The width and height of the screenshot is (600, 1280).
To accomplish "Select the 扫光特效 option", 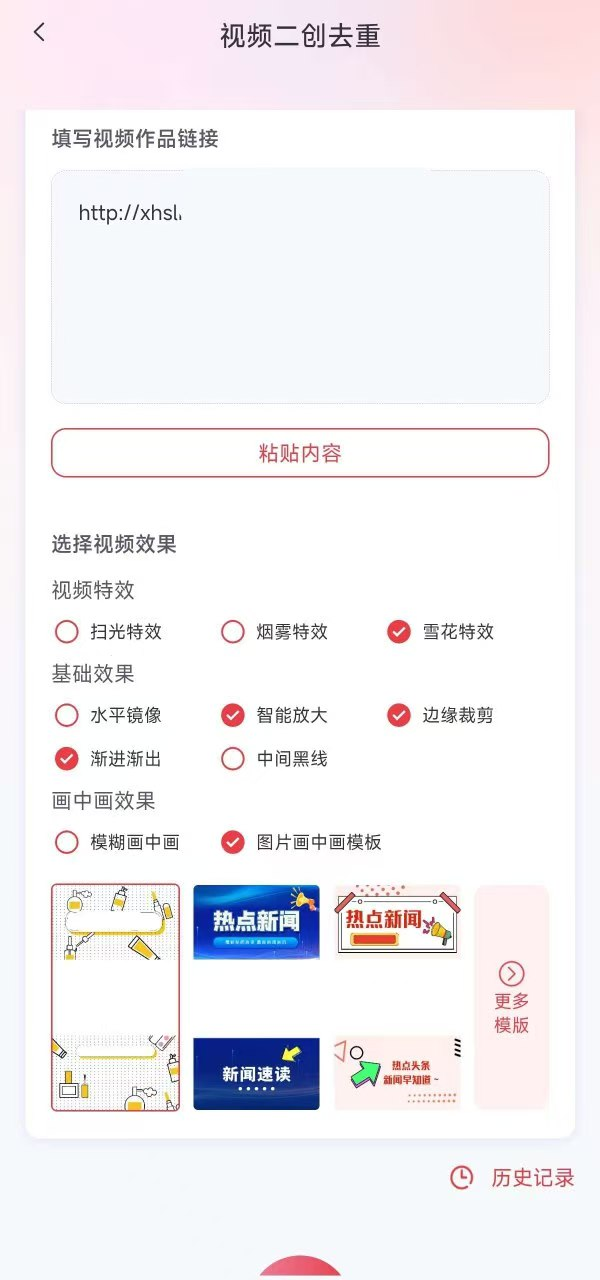I will (67, 632).
